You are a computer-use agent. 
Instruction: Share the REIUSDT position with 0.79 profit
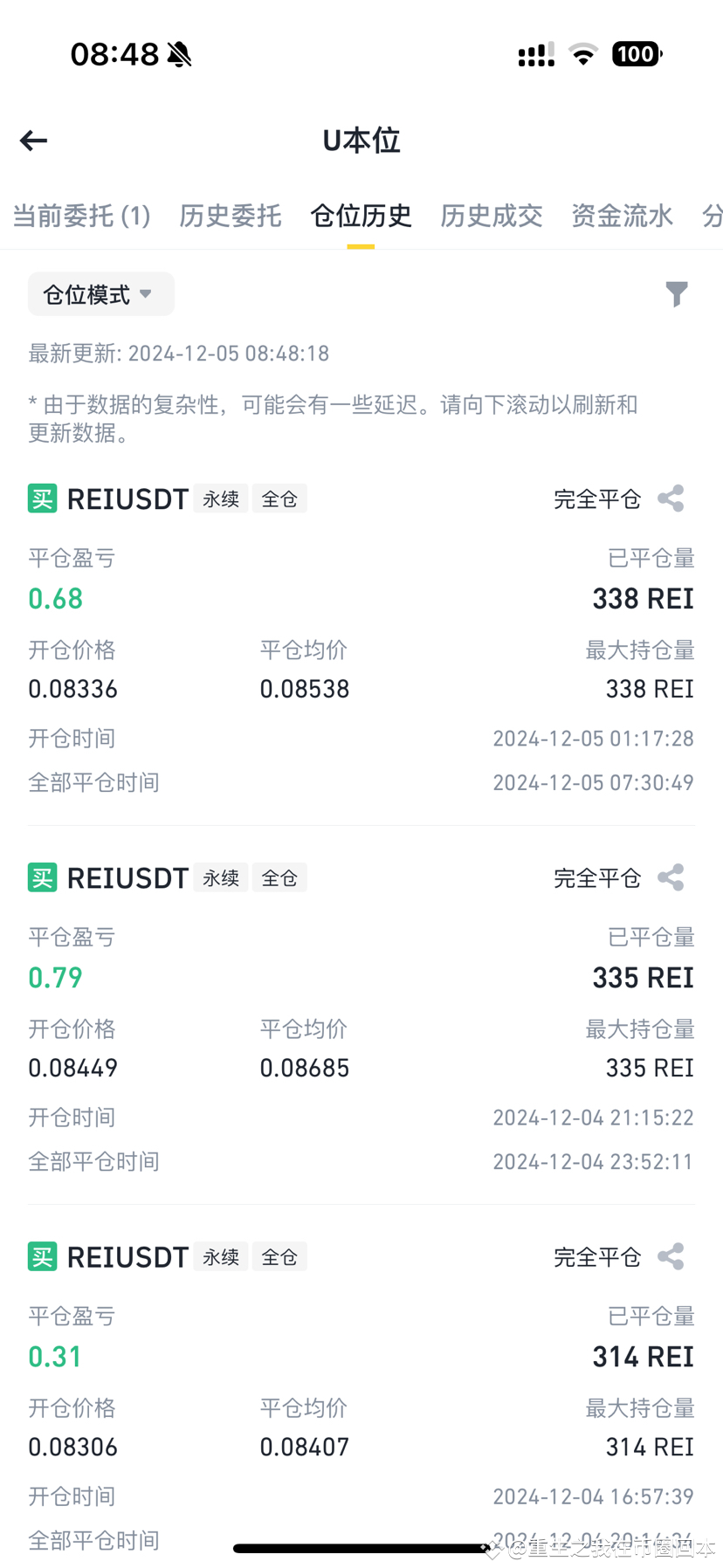[x=671, y=877]
